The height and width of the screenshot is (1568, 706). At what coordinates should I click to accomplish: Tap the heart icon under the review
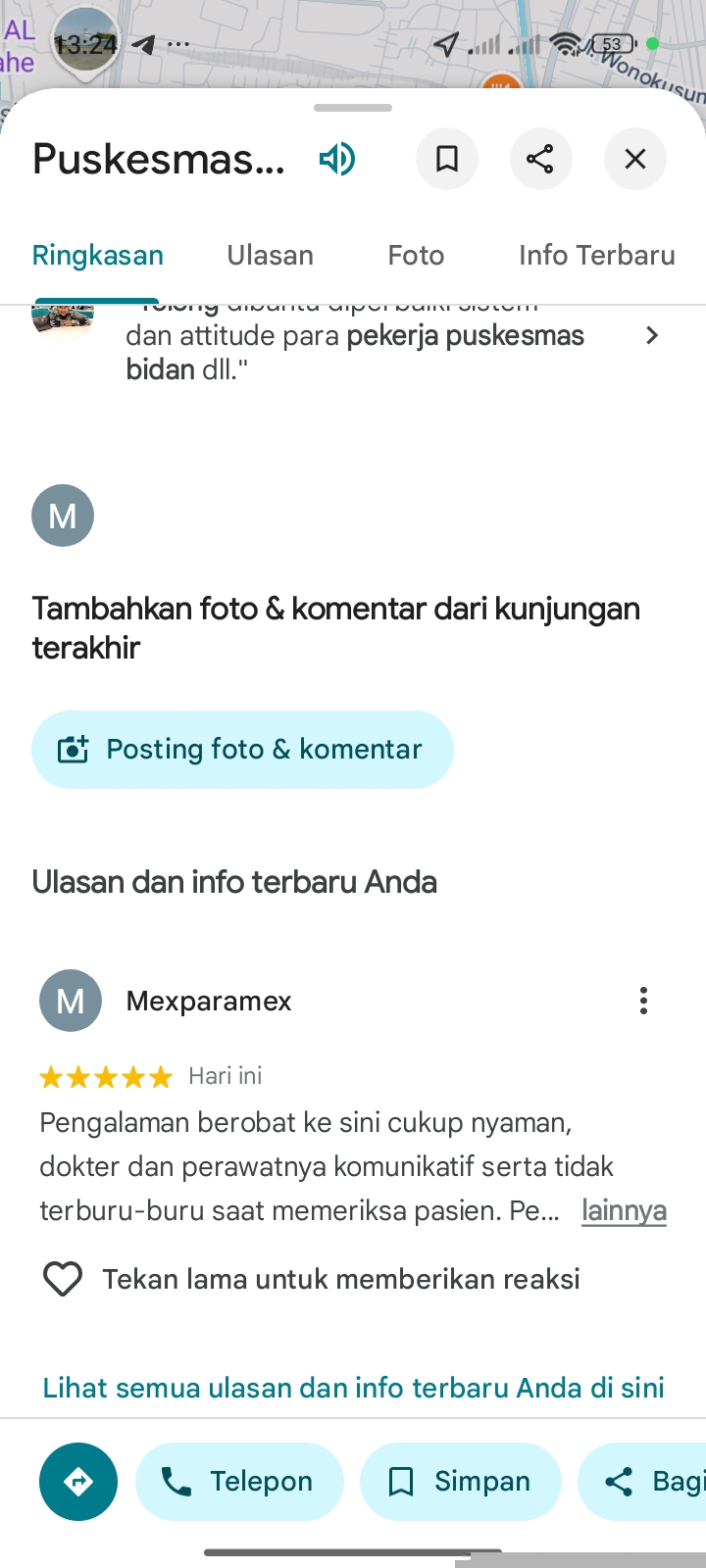[x=63, y=1279]
